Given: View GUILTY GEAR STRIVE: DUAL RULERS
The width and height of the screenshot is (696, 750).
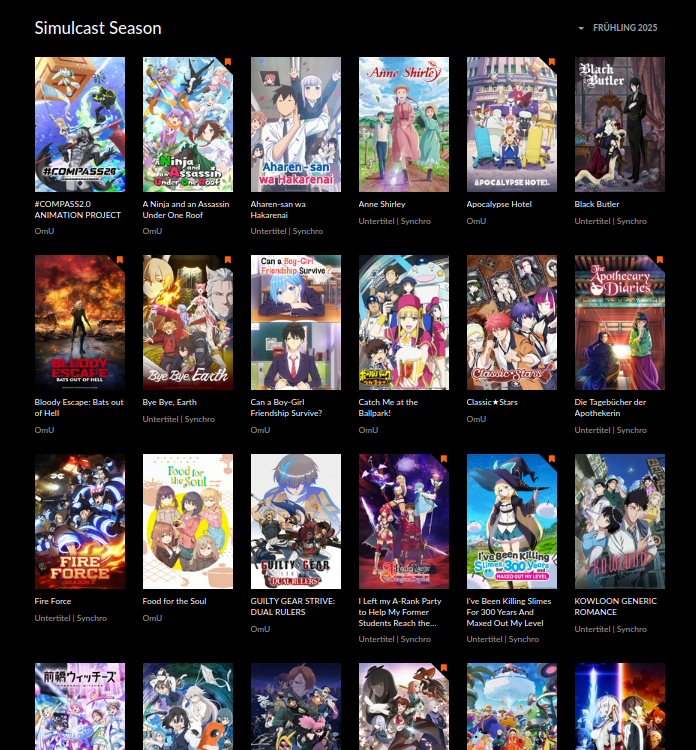Looking at the screenshot, I should pos(296,521).
